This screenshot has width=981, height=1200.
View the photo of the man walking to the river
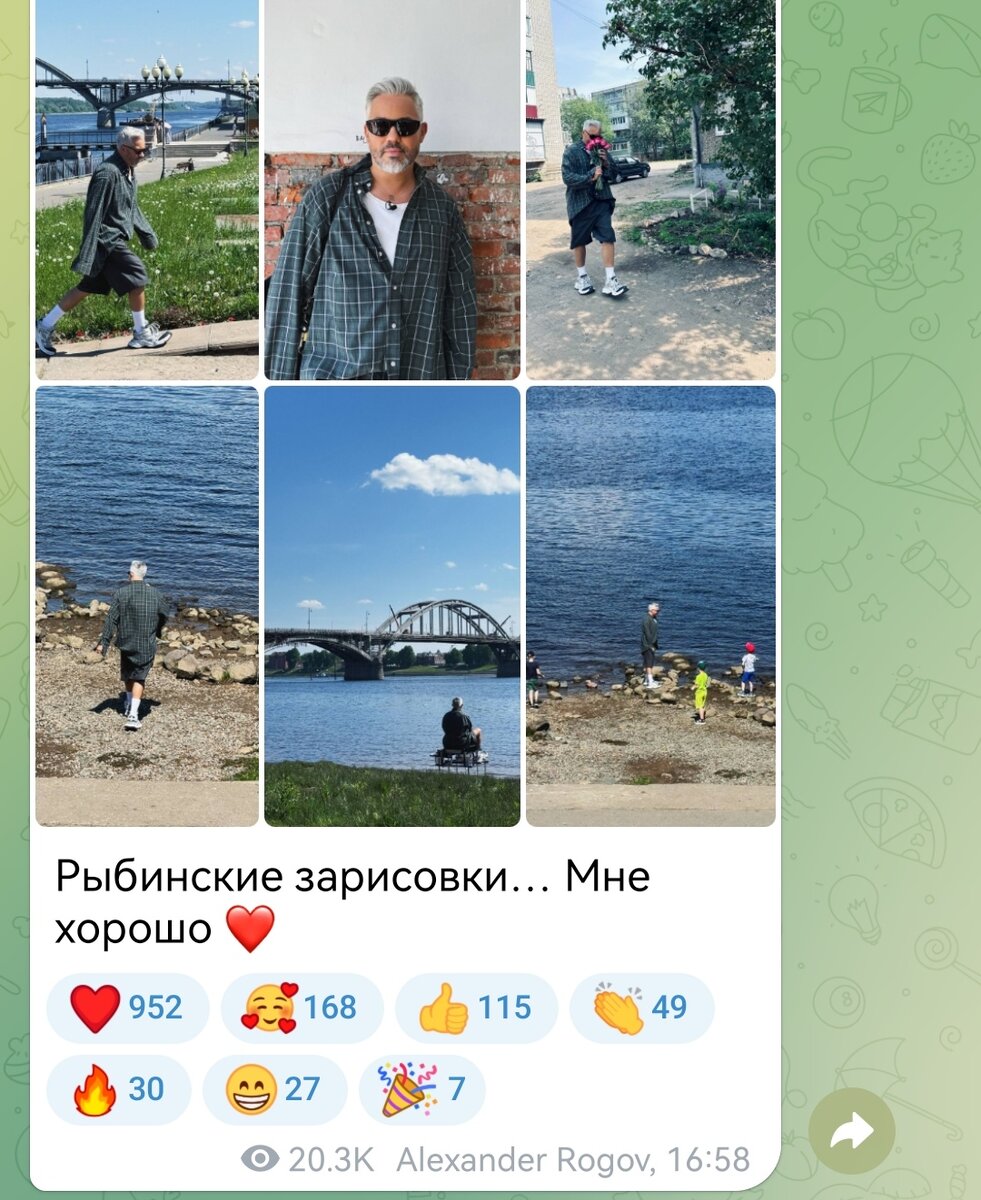tap(147, 606)
